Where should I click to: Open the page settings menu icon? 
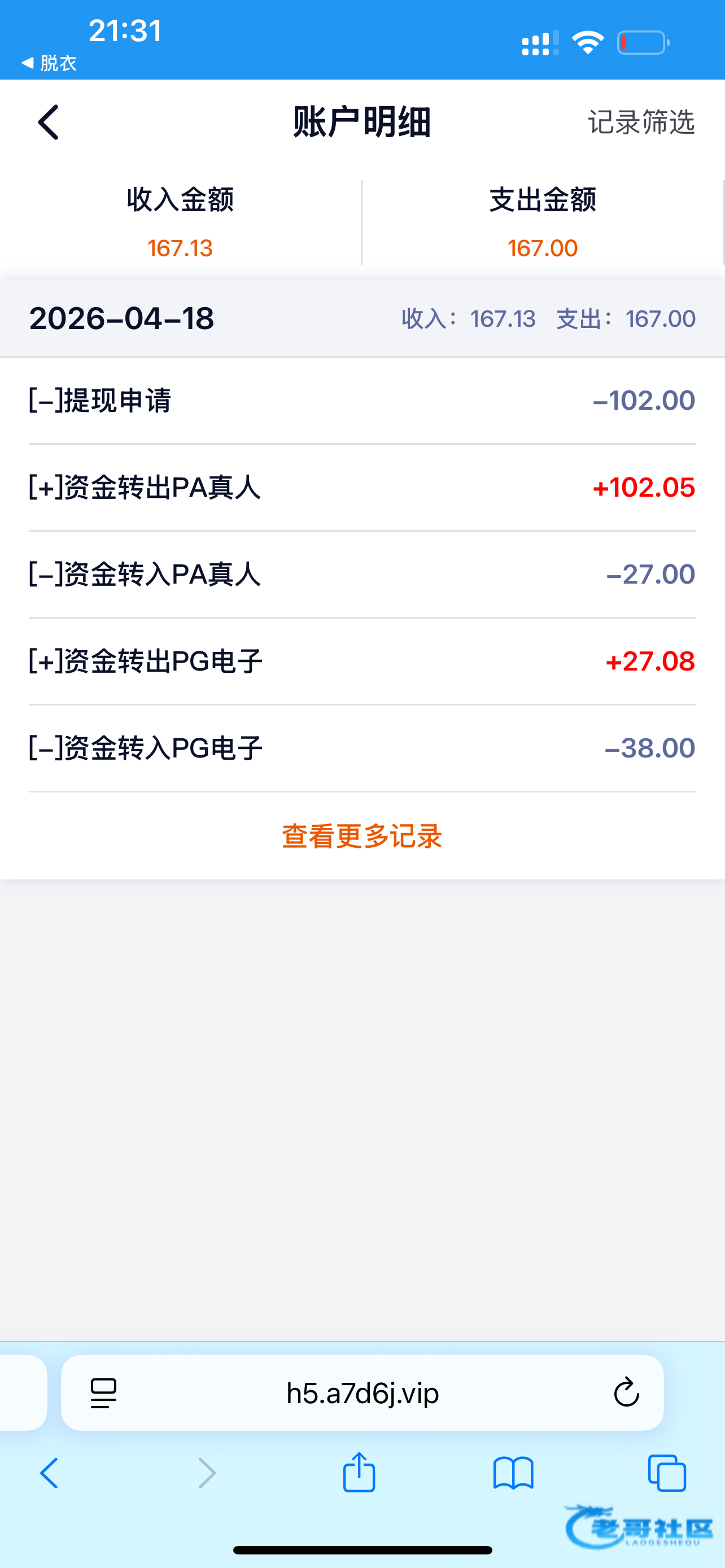coord(103,1392)
